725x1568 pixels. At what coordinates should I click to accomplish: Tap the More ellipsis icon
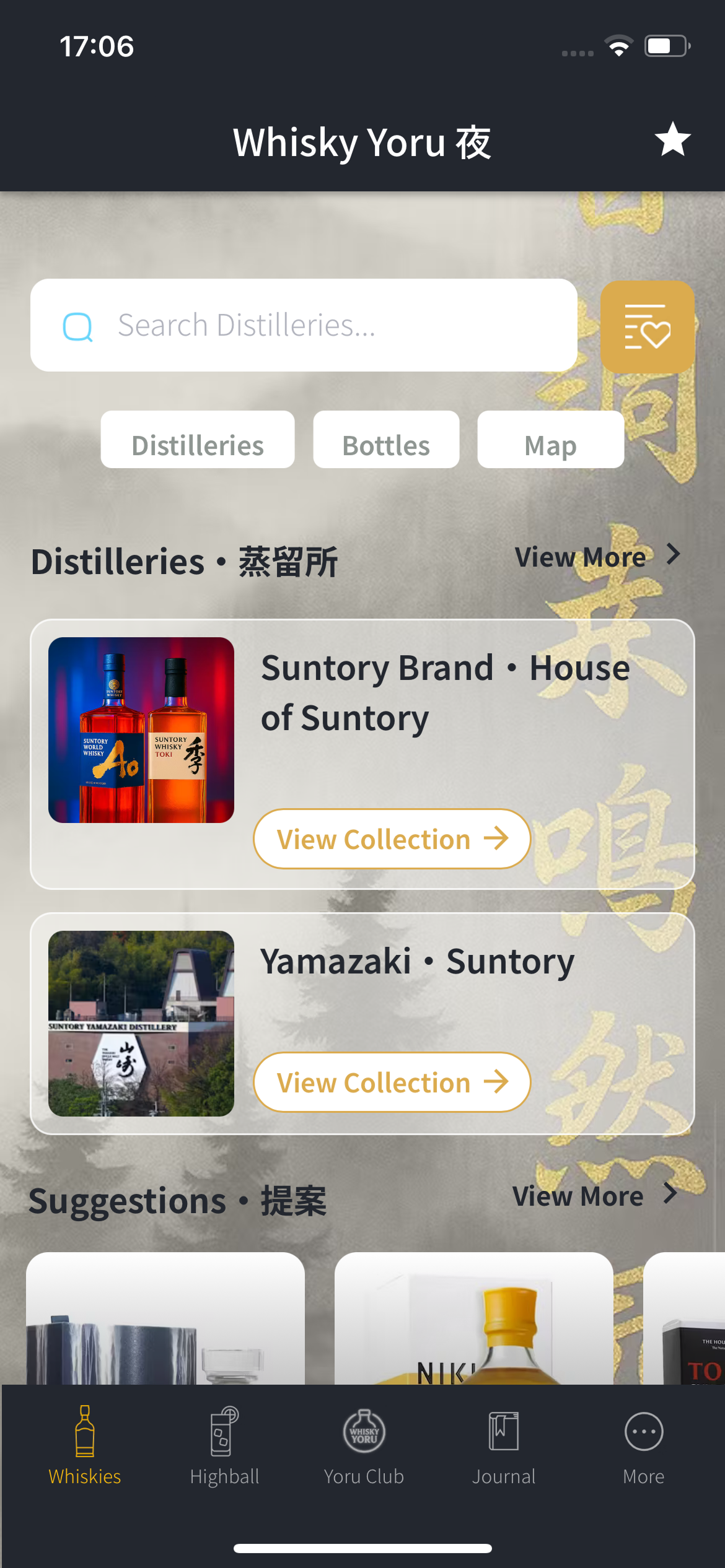644,1432
